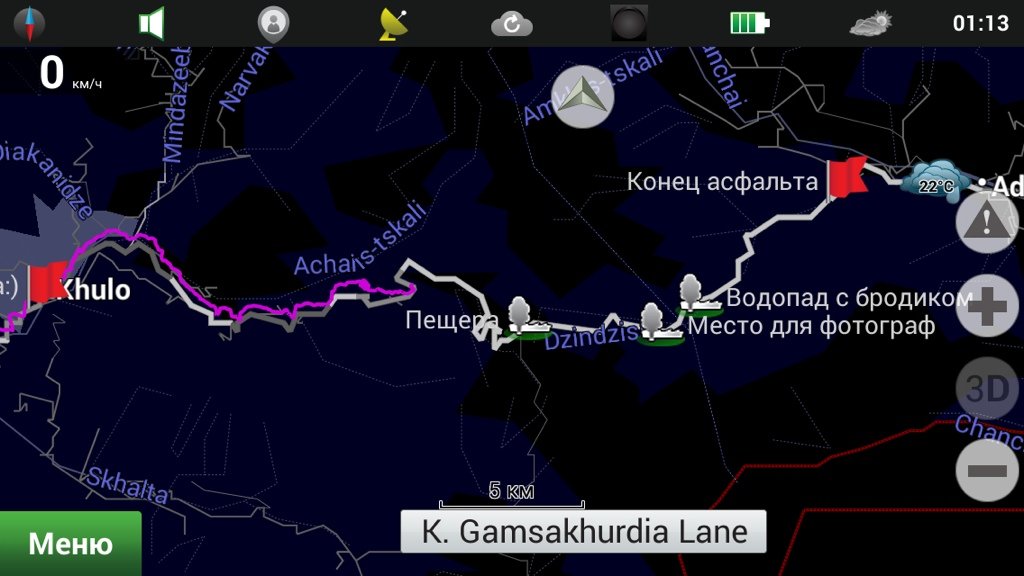Open the GPS satellite dish status
The height and width of the screenshot is (576, 1024).
coord(393,23)
